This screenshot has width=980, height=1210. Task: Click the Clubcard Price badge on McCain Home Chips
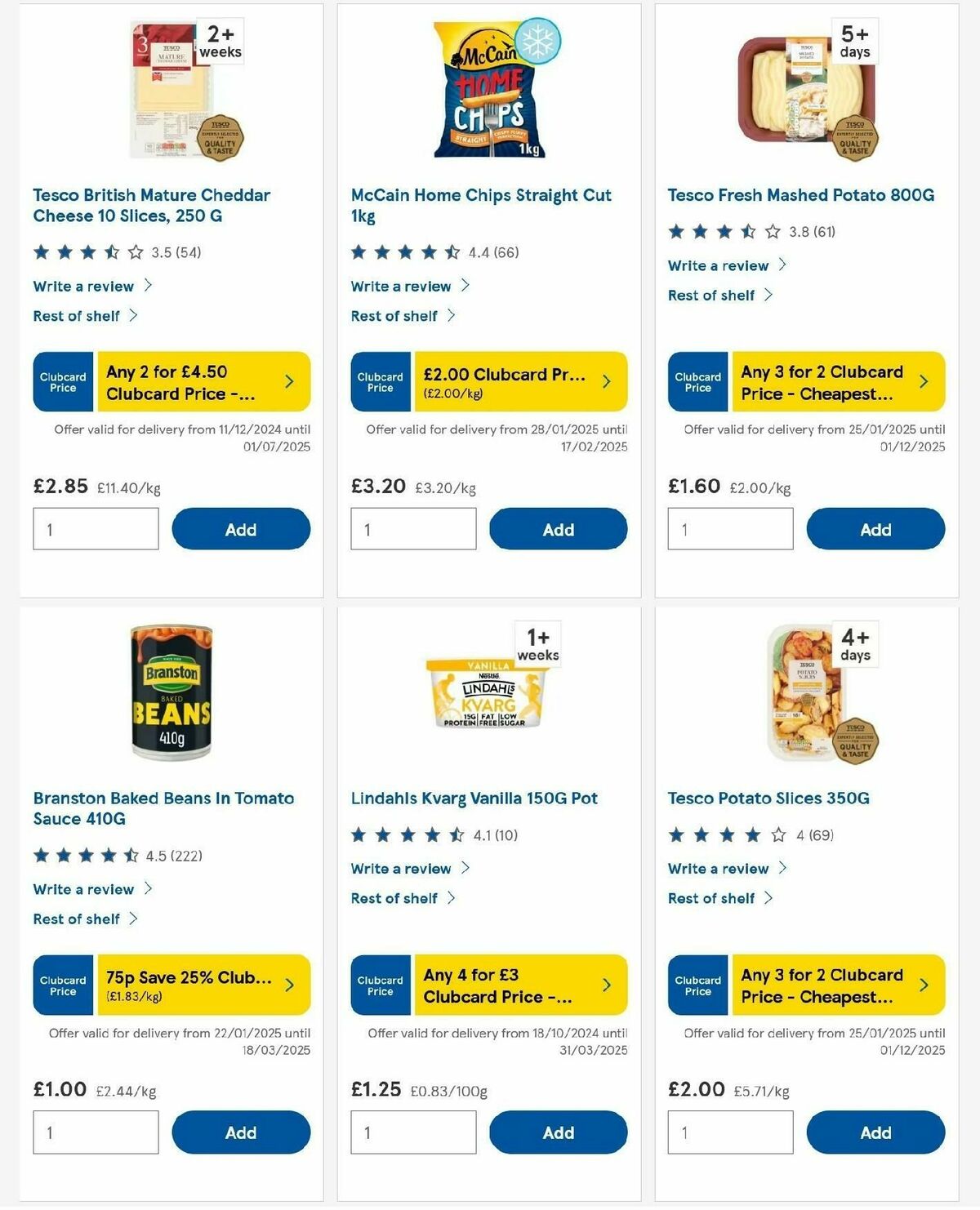(x=380, y=380)
